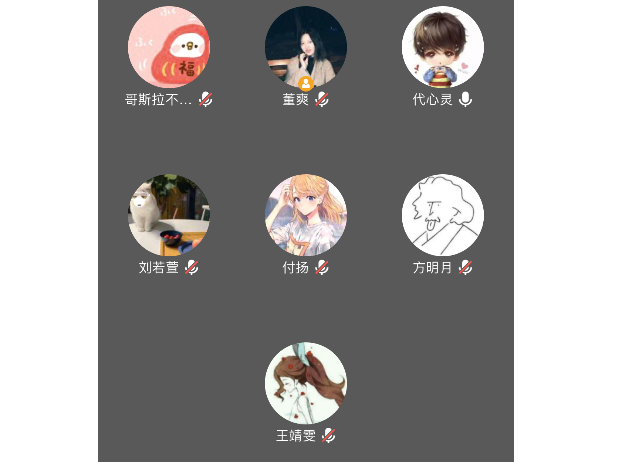Open 付扬's participant tile
This screenshot has width=619, height=462.
tap(306, 215)
